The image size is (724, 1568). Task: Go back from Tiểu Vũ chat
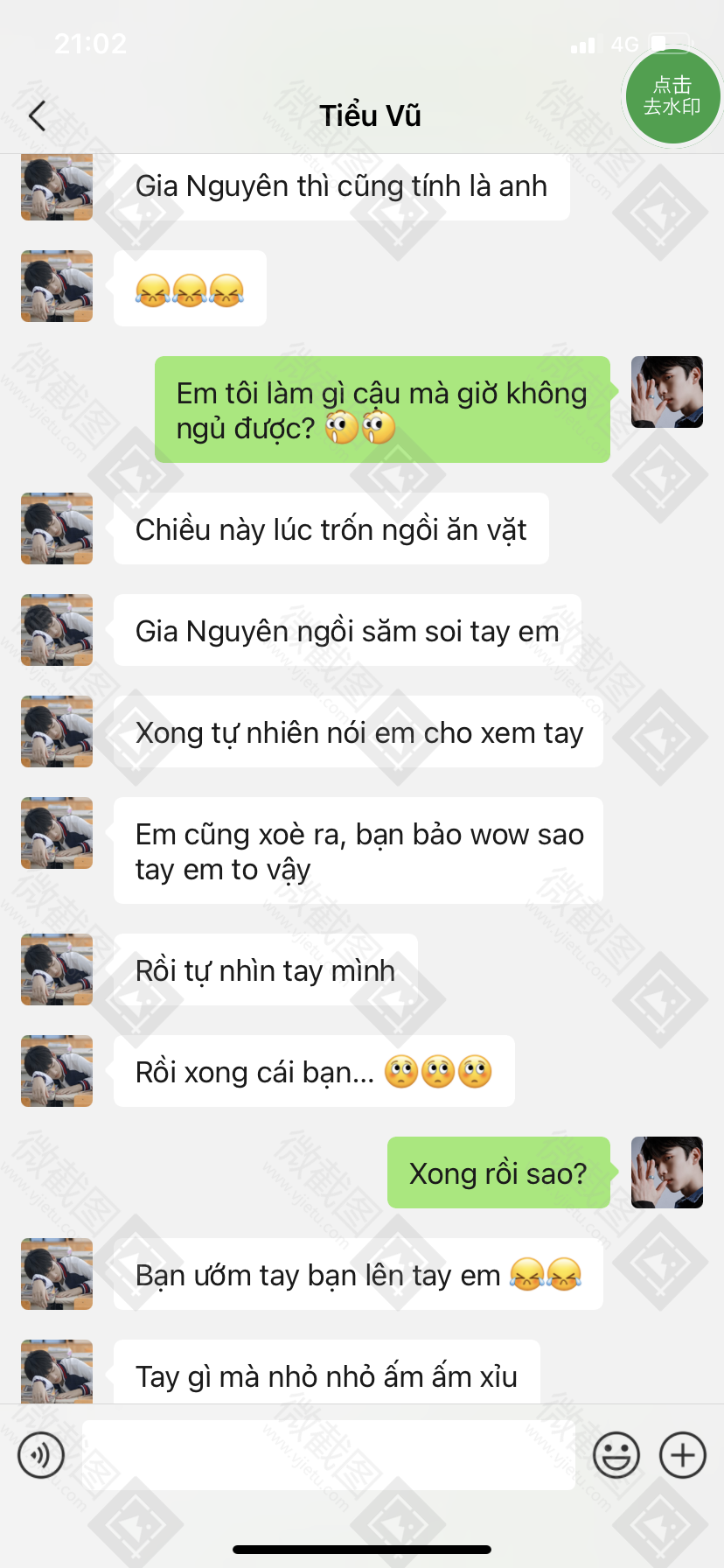tap(37, 115)
